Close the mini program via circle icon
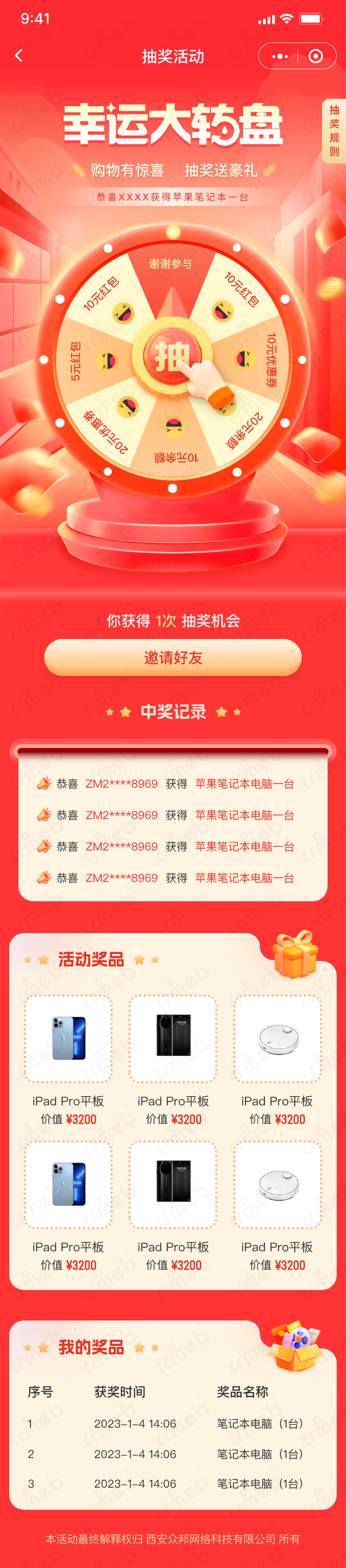 point(316,57)
